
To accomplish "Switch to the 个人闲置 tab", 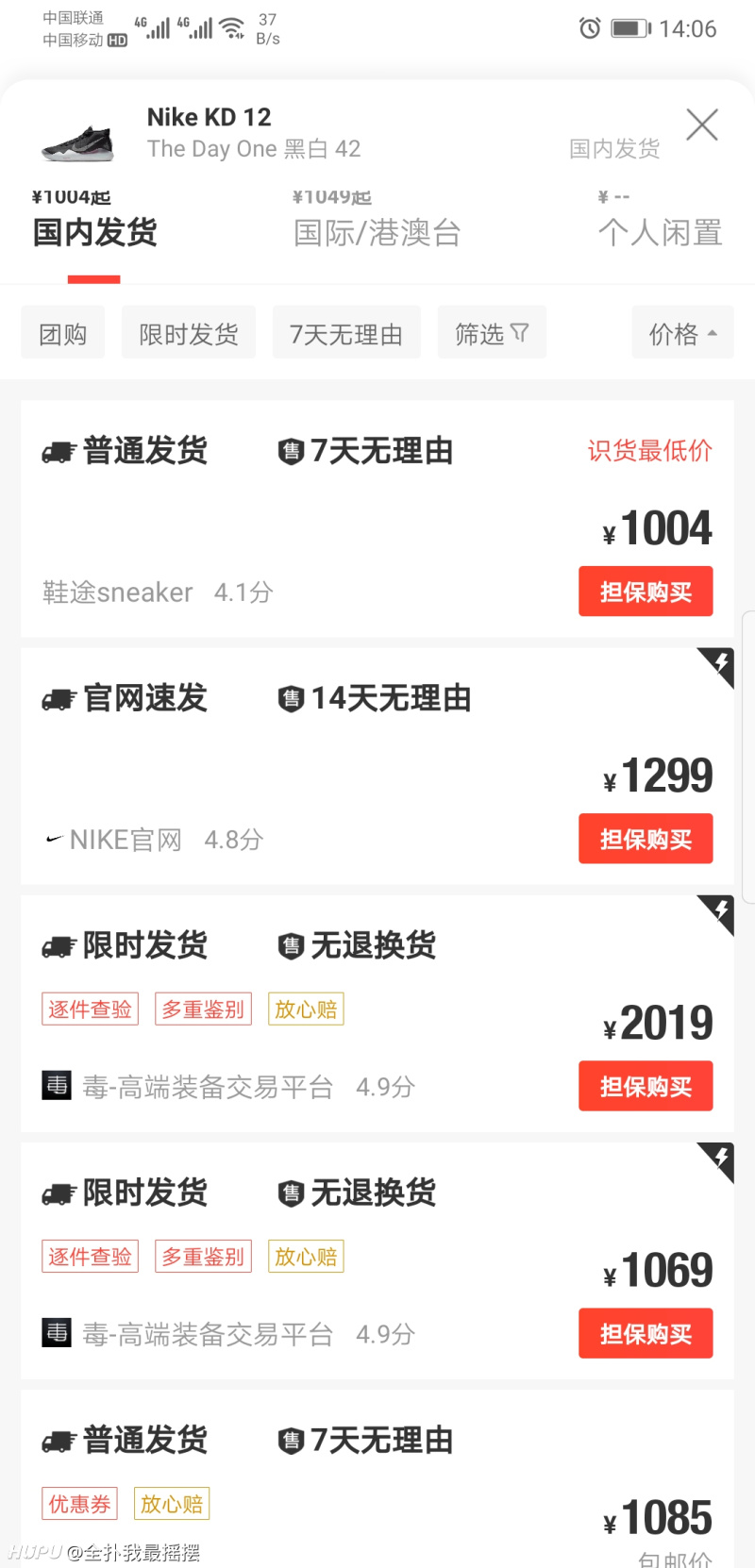I will pos(660,232).
